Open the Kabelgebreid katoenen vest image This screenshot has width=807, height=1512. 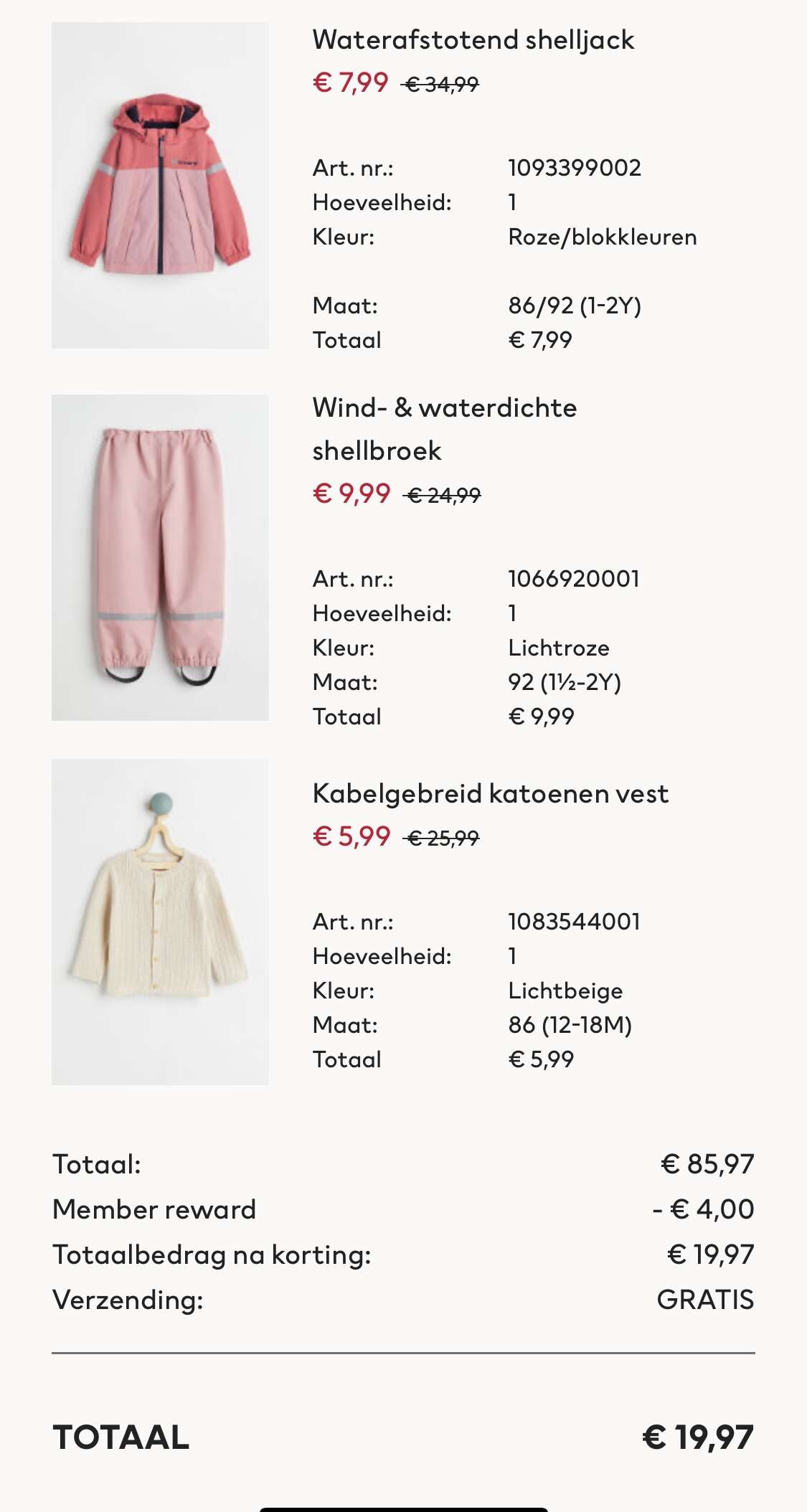point(160,922)
